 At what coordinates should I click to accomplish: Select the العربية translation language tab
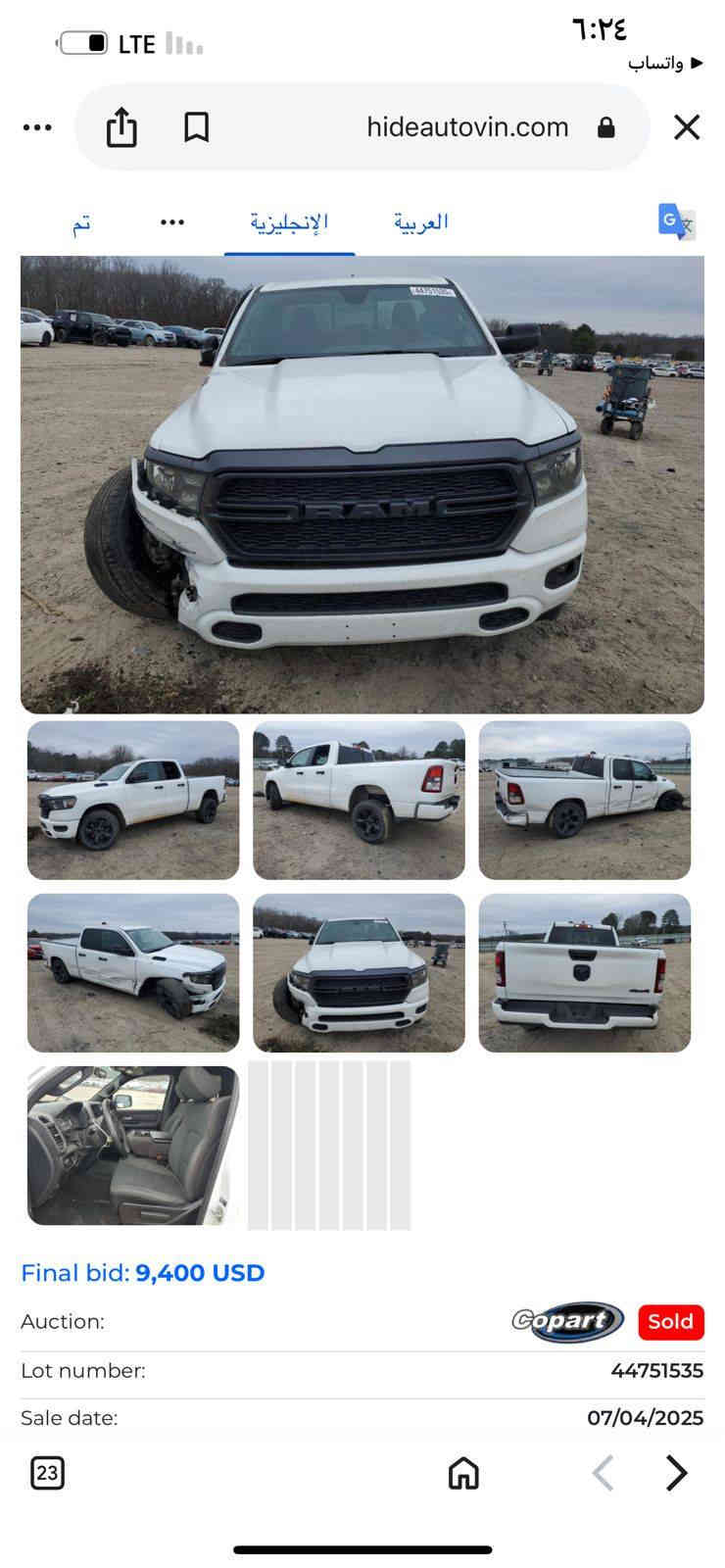(x=418, y=221)
